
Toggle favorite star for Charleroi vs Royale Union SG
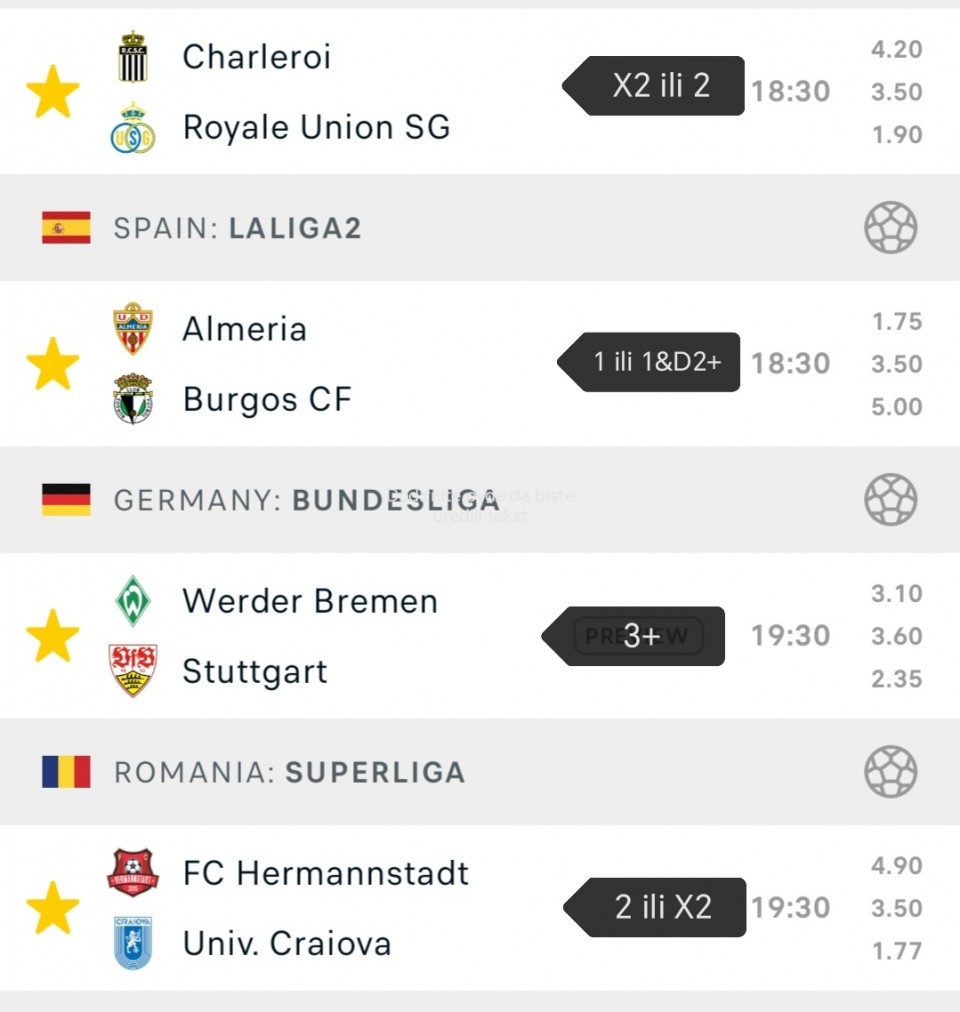(52, 92)
